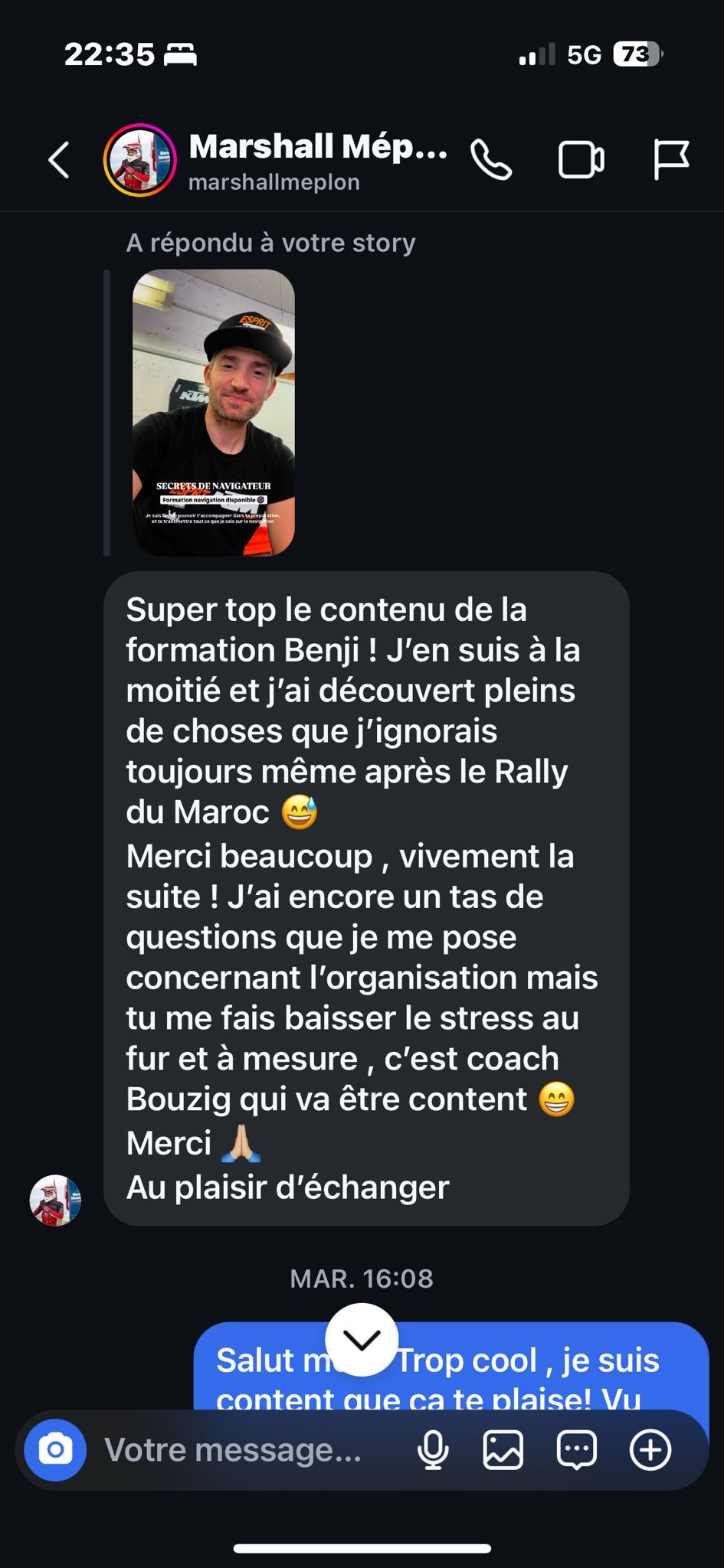
Task: Record a voice message
Action: coord(433,1449)
